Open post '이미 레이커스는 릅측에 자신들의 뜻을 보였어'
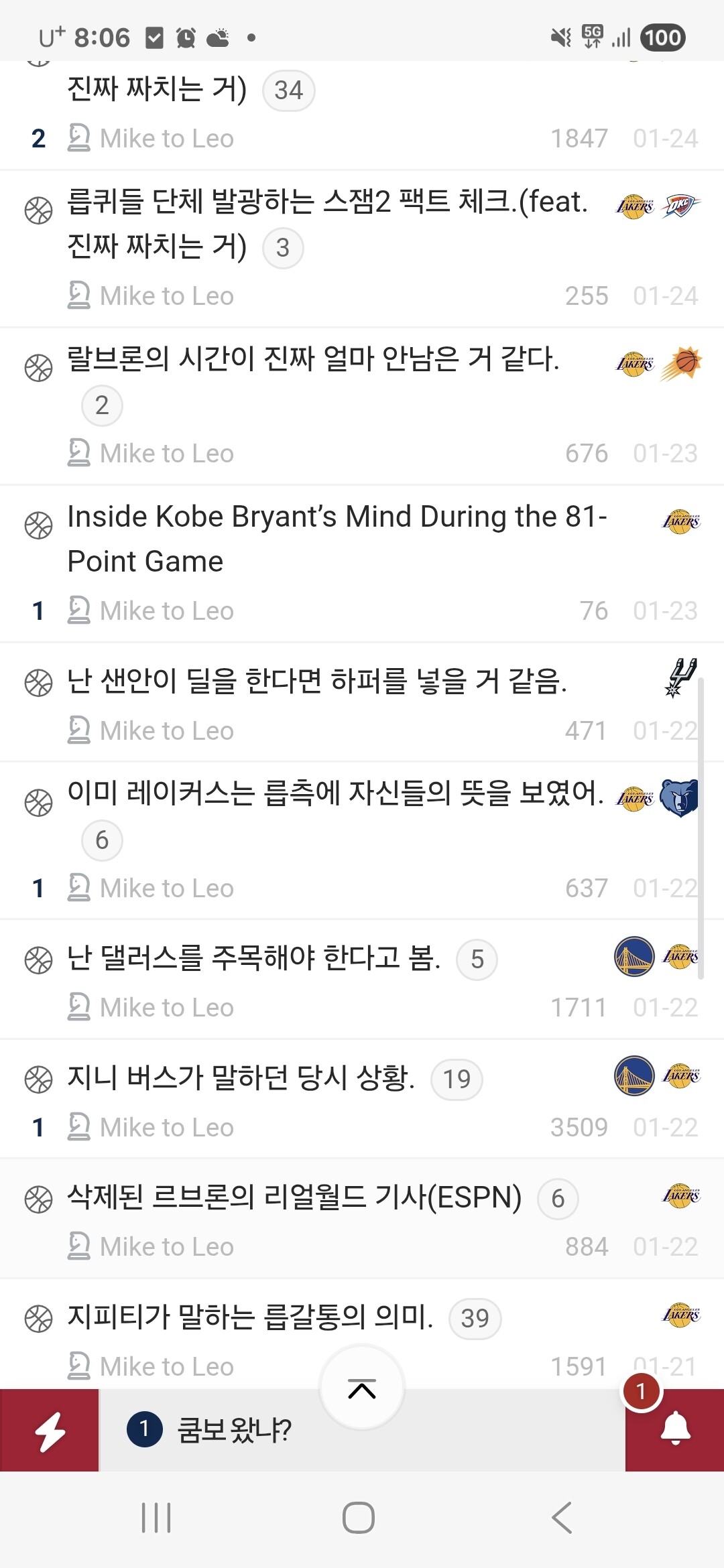The width and height of the screenshot is (724, 1568). tap(335, 793)
